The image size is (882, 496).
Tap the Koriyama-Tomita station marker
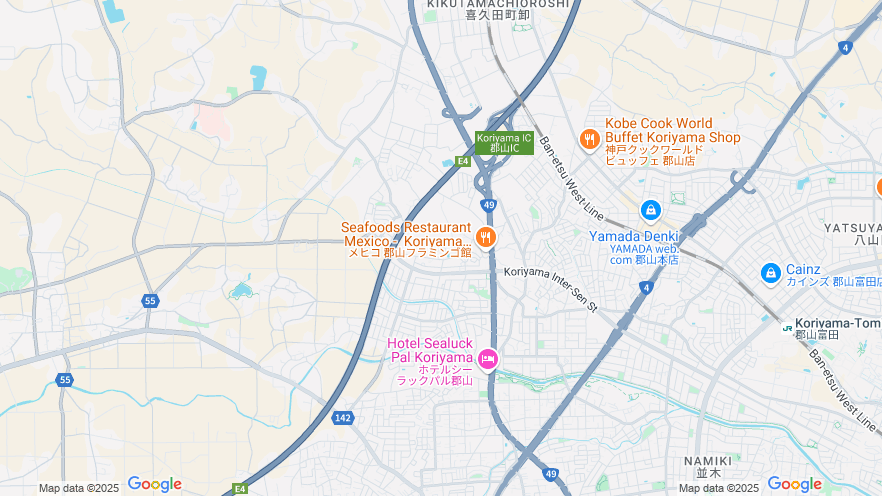click(x=787, y=325)
